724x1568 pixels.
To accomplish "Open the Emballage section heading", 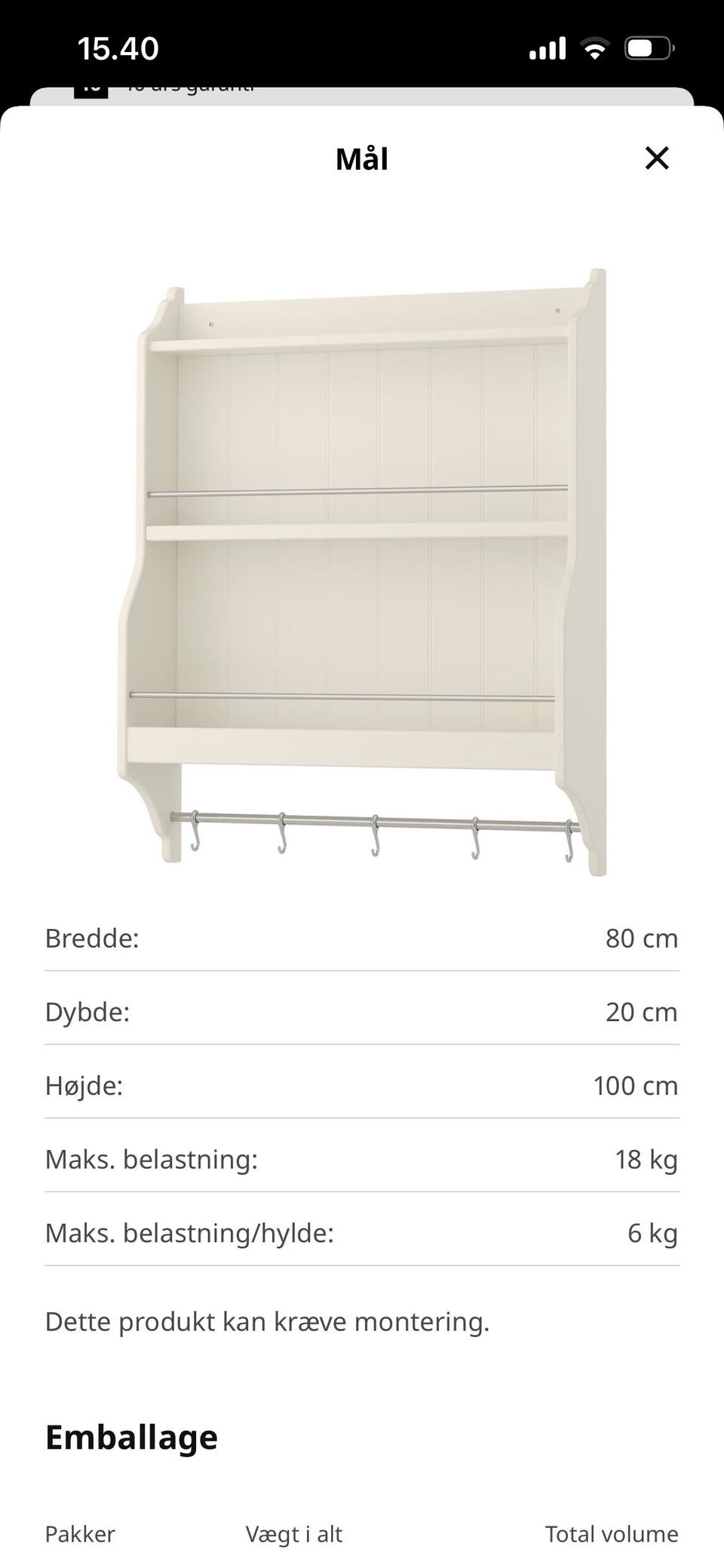I will click(x=131, y=1436).
